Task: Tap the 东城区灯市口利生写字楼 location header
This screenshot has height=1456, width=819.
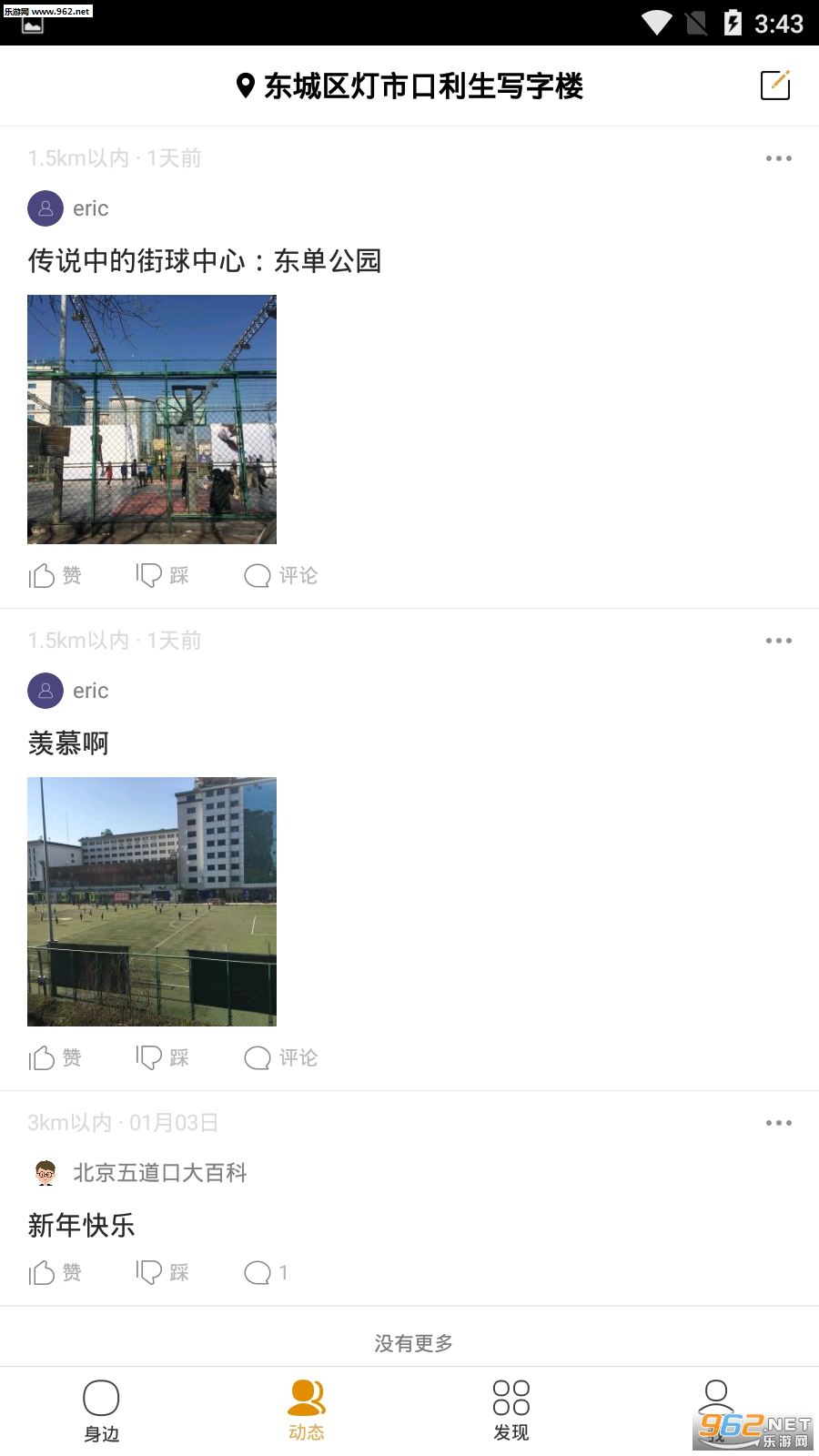Action: point(409,86)
